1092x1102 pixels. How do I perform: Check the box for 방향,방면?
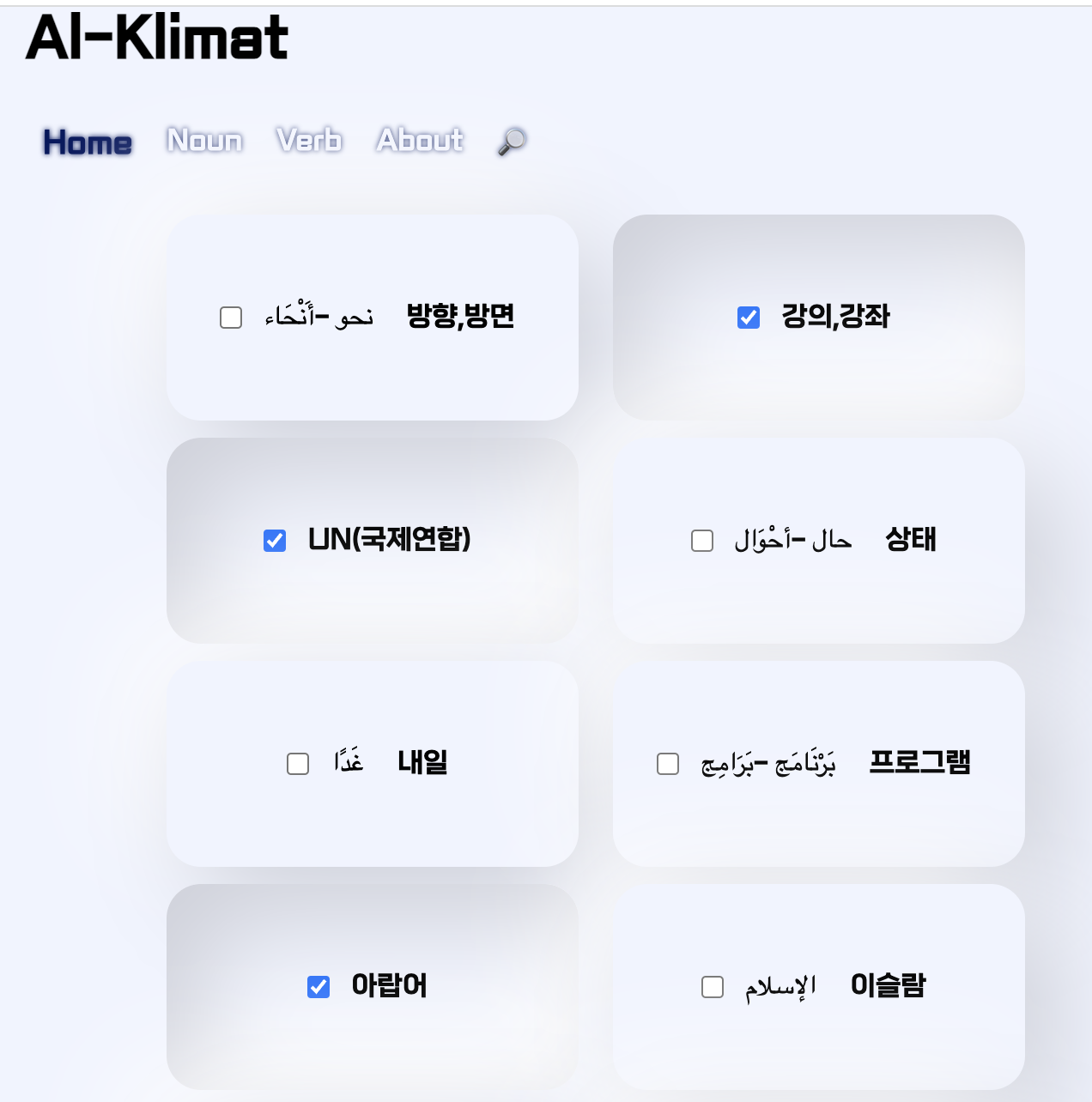click(x=231, y=318)
